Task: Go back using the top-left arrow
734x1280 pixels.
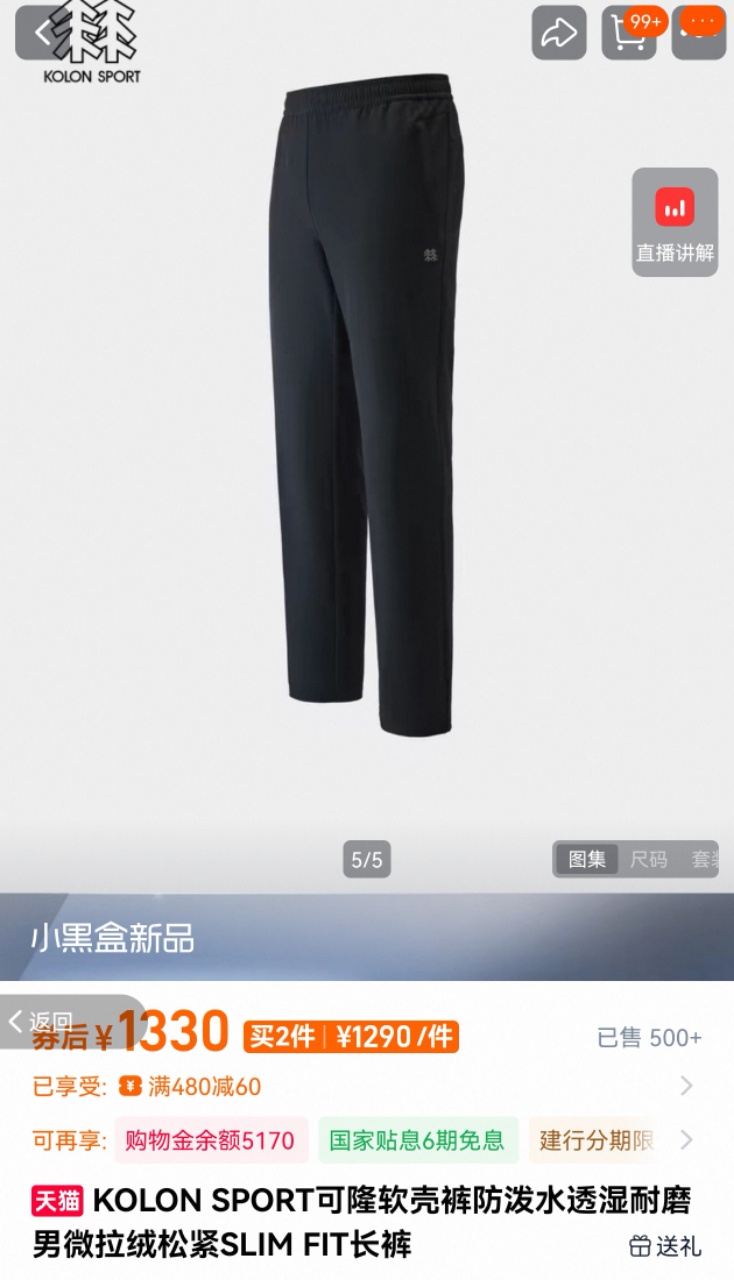Action: 42,32
